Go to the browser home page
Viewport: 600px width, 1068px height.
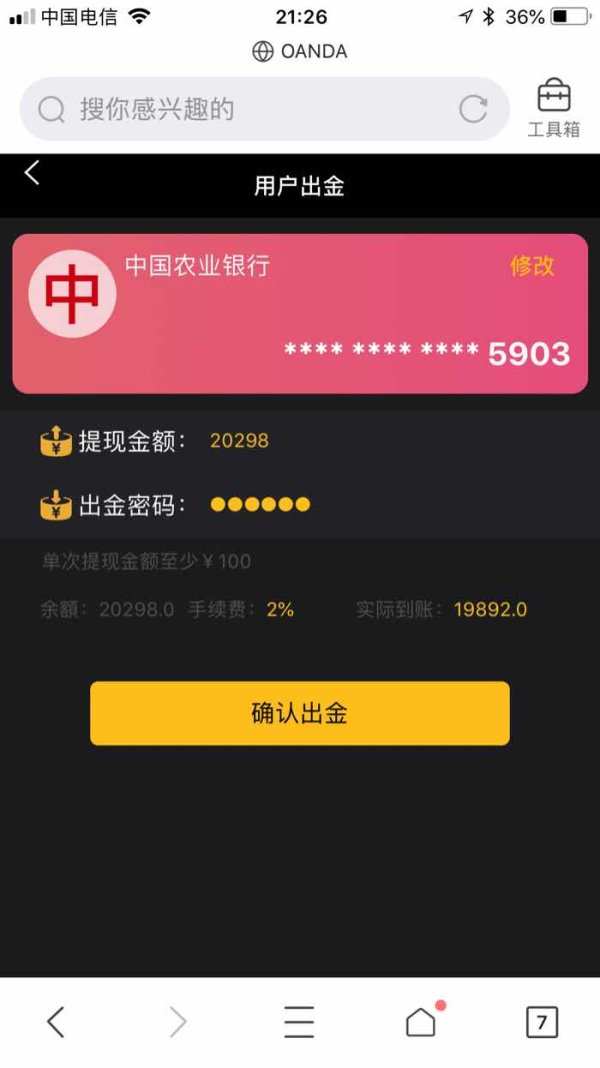pyautogui.click(x=421, y=1022)
